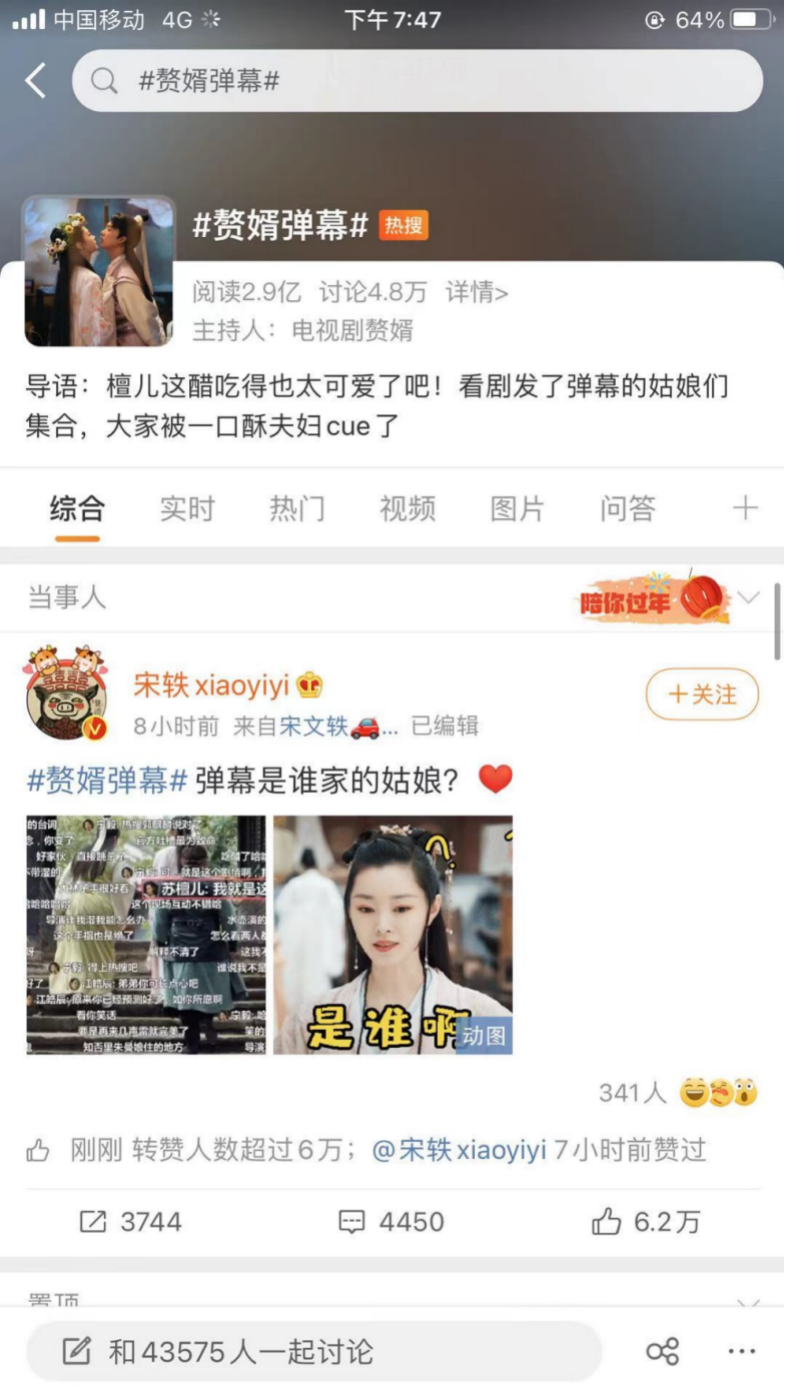Open the 视频 tab
Image resolution: width=786 pixels, height=1396 pixels.
pyautogui.click(x=407, y=509)
